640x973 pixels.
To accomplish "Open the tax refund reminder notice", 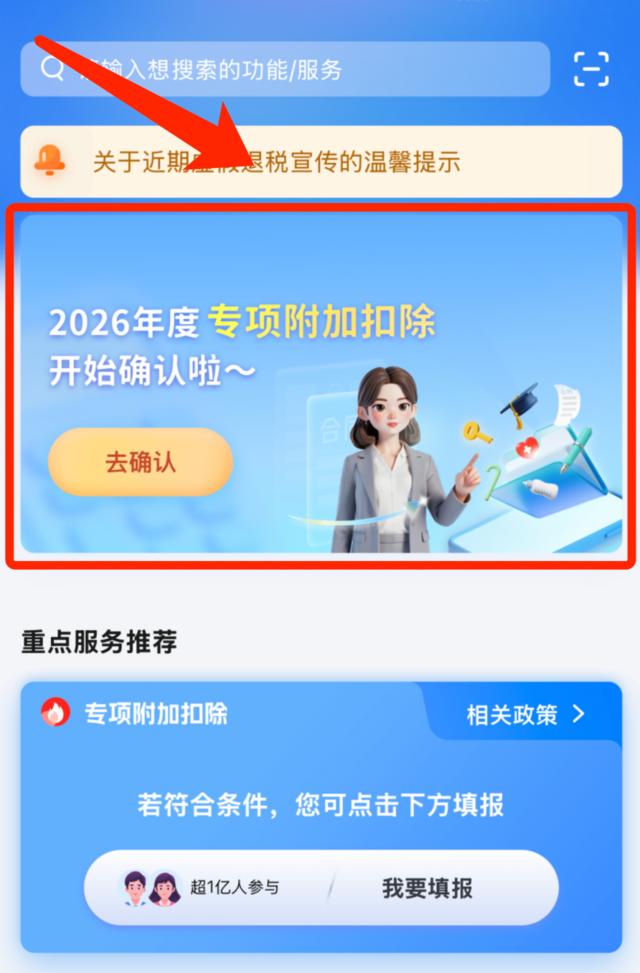I will point(320,161).
